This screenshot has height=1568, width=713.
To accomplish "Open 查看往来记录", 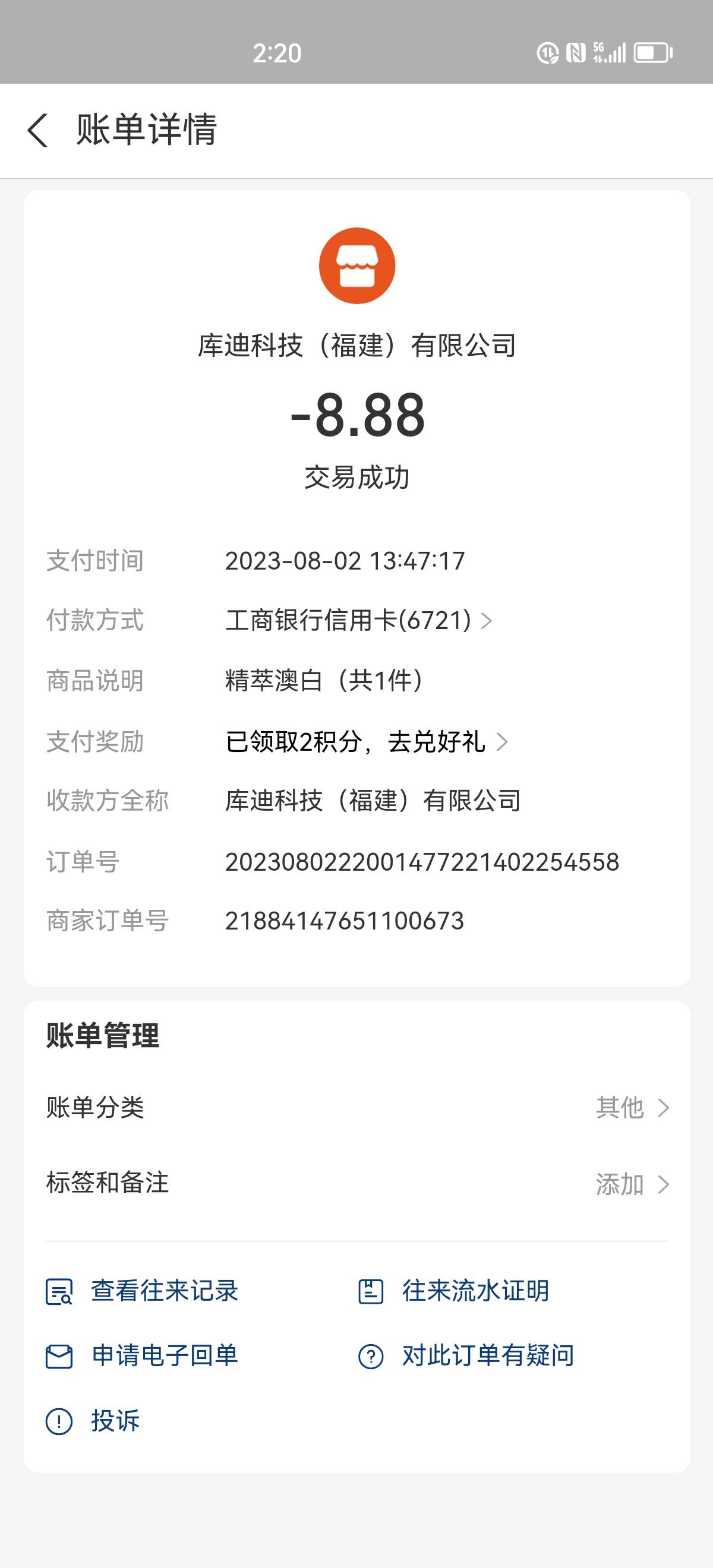I will click(142, 1291).
